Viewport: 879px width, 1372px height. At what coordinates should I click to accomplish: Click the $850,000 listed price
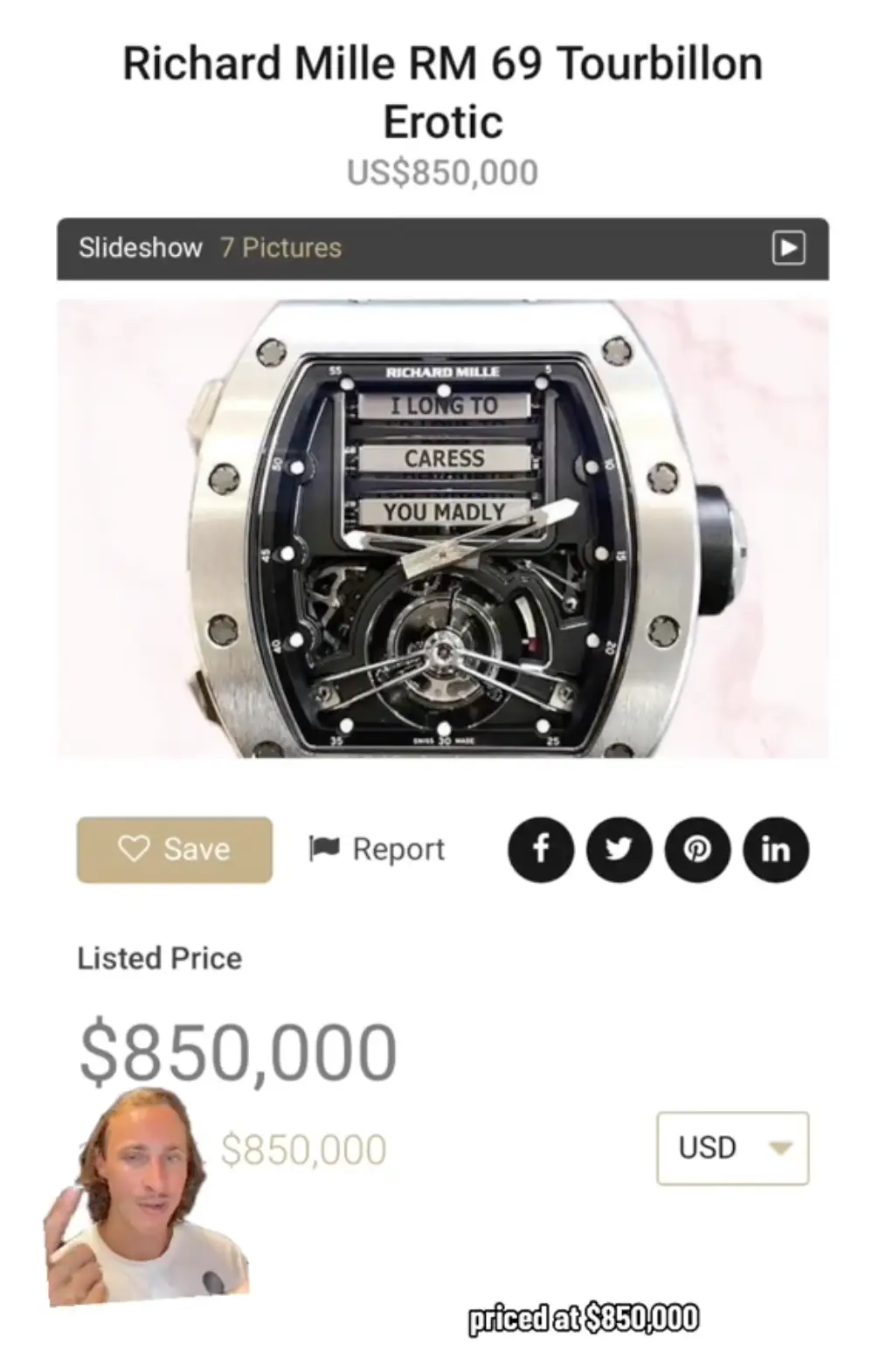tap(238, 1051)
